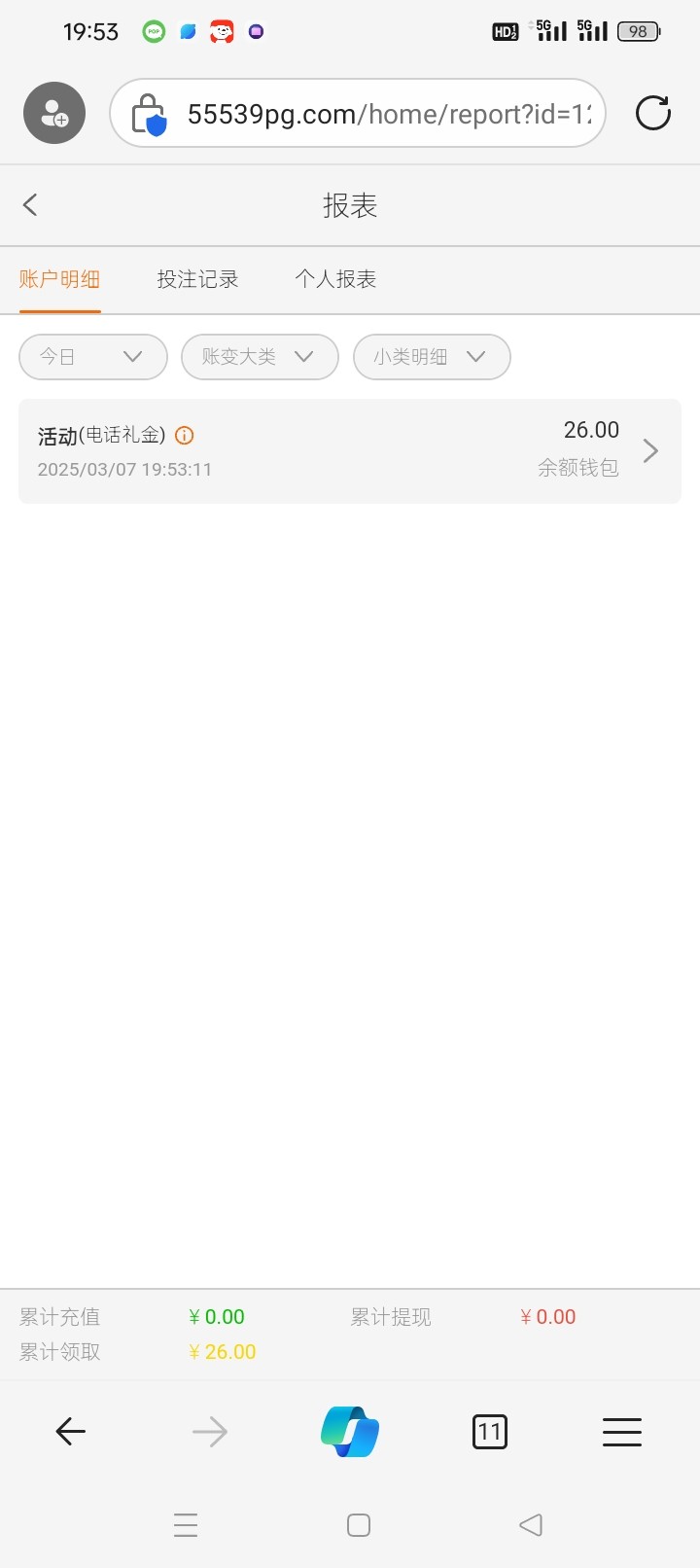Open the browser profile icon

coord(54,114)
